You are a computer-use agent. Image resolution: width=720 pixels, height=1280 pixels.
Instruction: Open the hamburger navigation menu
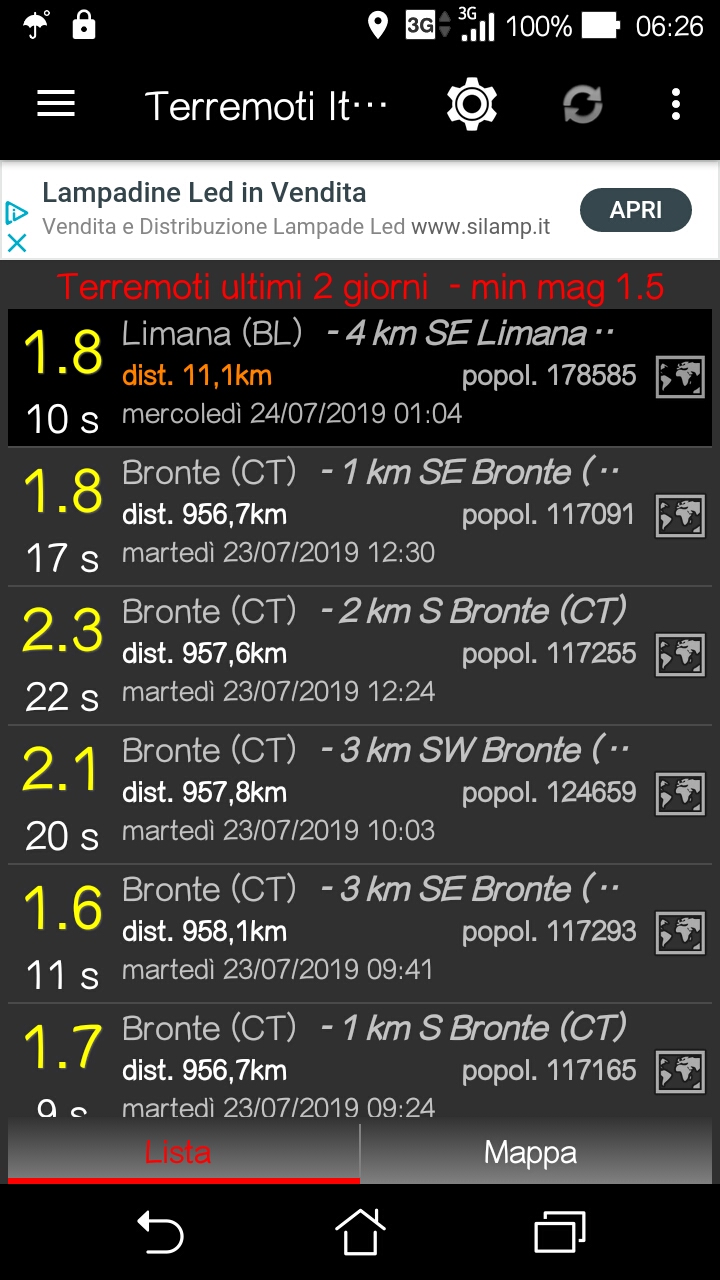click(x=56, y=104)
